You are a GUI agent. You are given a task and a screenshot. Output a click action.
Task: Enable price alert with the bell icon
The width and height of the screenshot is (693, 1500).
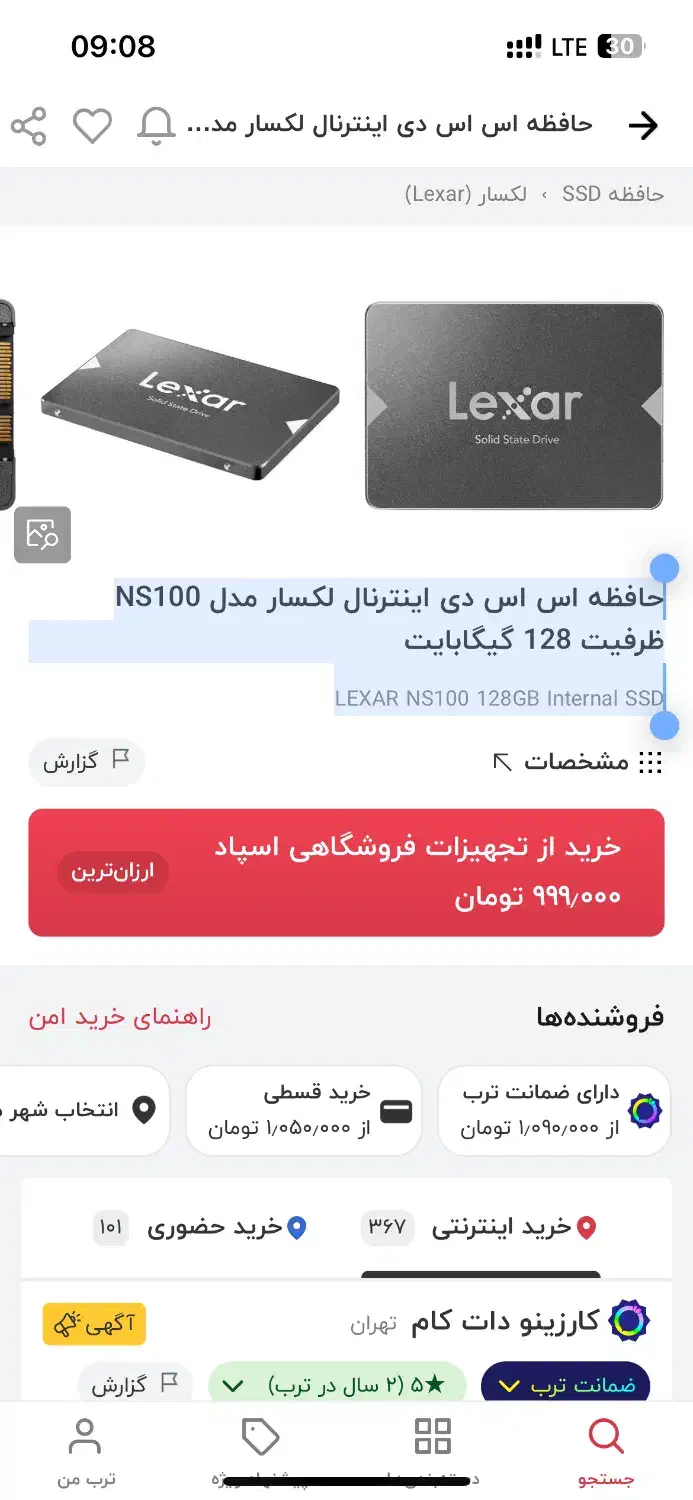click(x=156, y=126)
